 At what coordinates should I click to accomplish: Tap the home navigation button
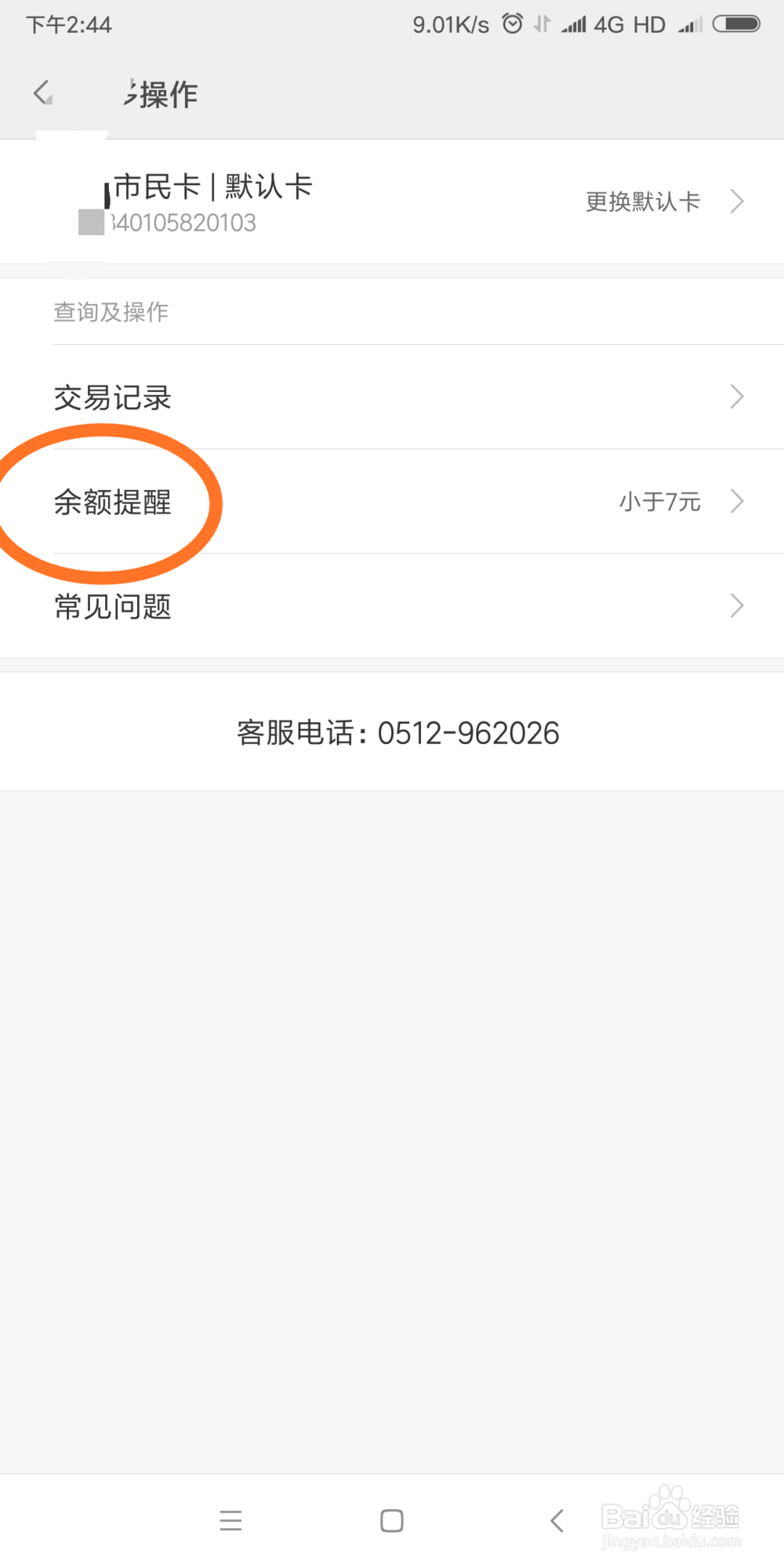point(392,1521)
